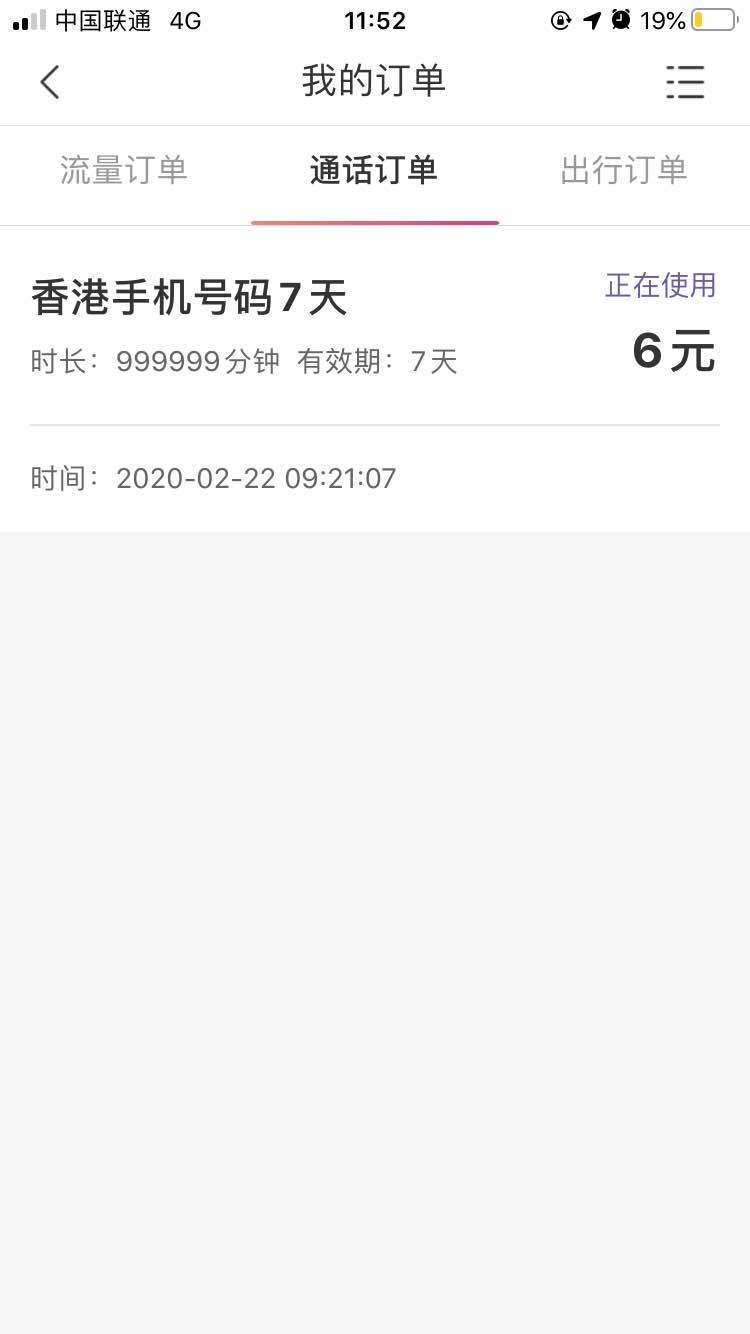Open the list menu icon
The image size is (750, 1334).
pyautogui.click(x=685, y=82)
